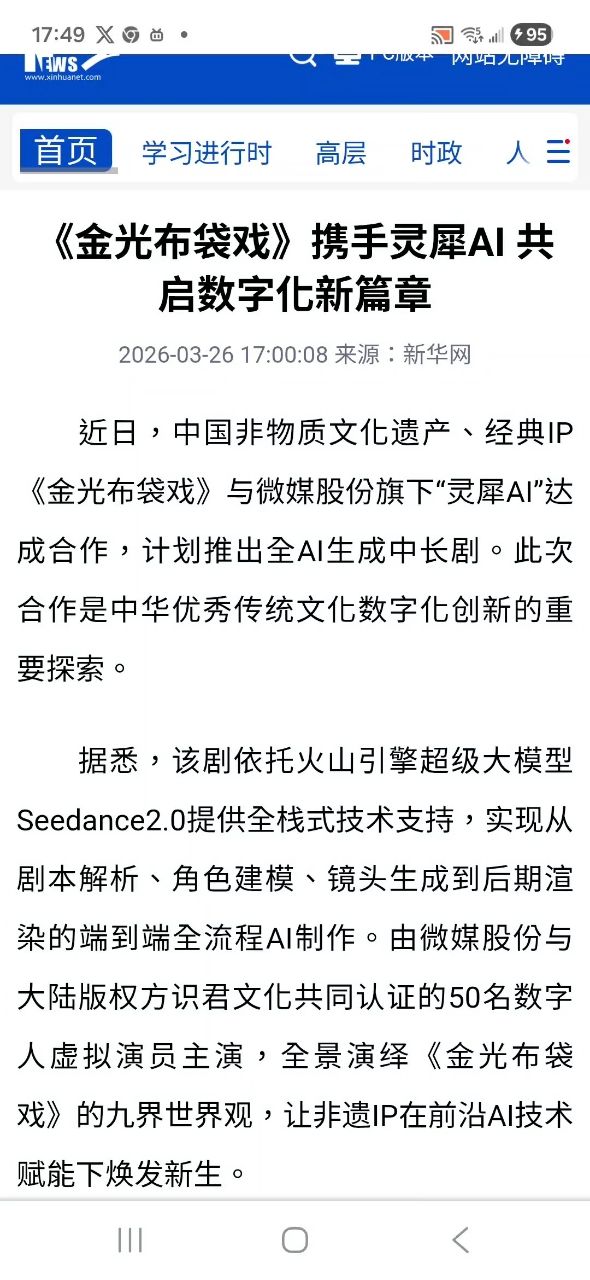Switch to PC版本 desktop view
This screenshot has width=590, height=1280.
pos(385,56)
